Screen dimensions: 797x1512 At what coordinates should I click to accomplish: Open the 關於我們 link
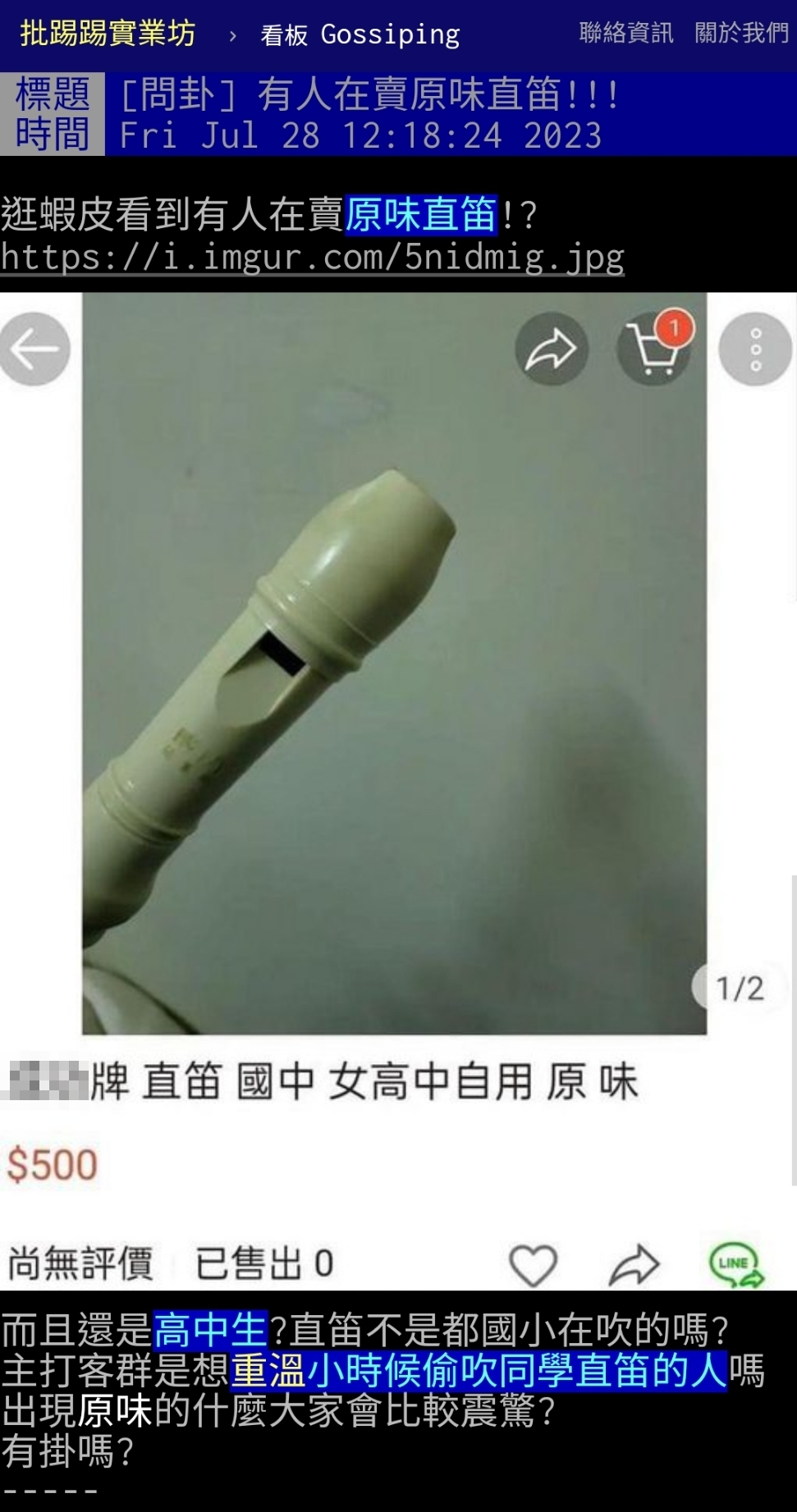(x=740, y=33)
